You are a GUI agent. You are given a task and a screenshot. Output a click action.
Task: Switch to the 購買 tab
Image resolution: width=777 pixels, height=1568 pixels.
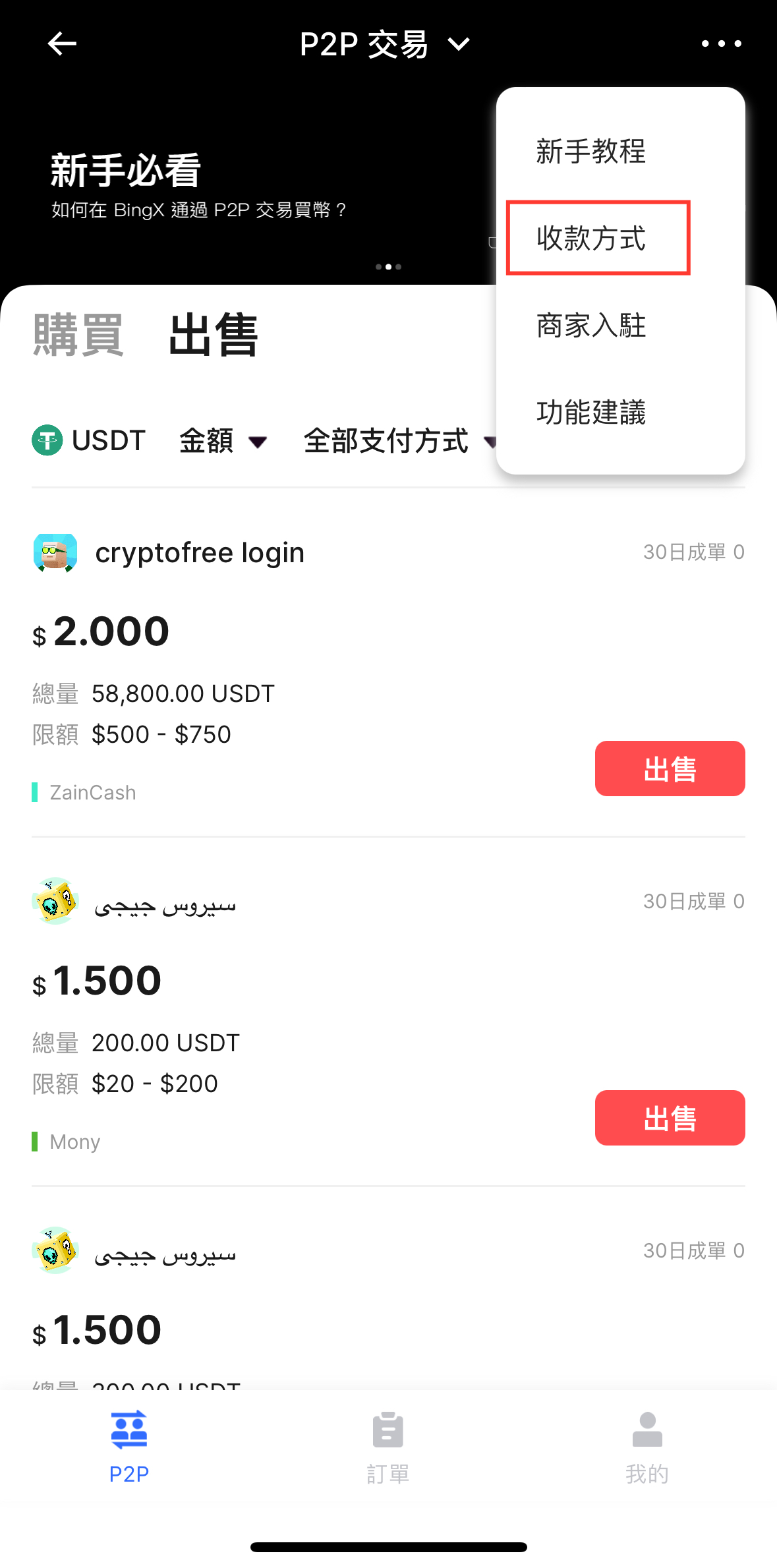[78, 335]
